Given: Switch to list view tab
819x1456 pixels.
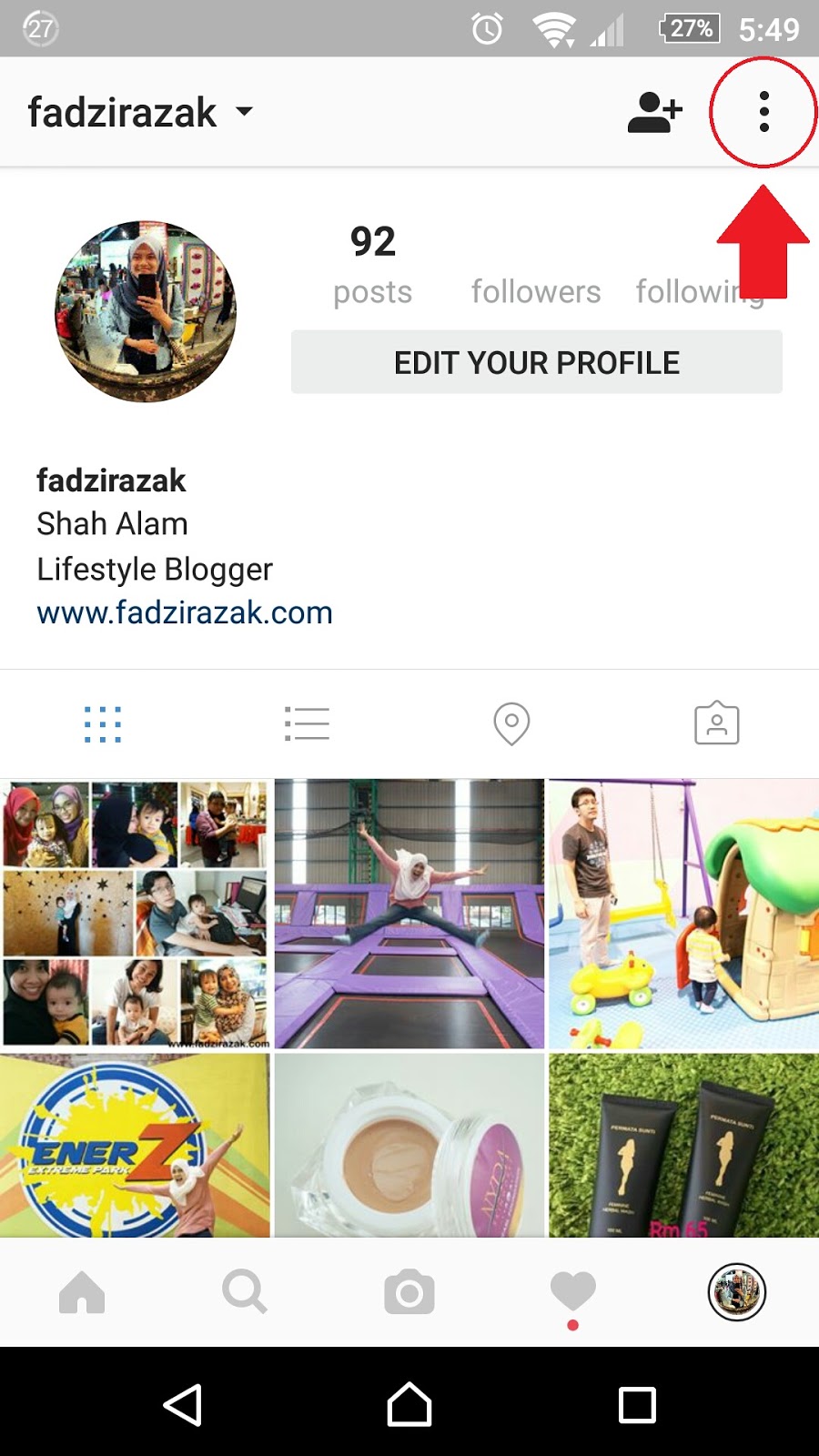Looking at the screenshot, I should click(x=307, y=724).
